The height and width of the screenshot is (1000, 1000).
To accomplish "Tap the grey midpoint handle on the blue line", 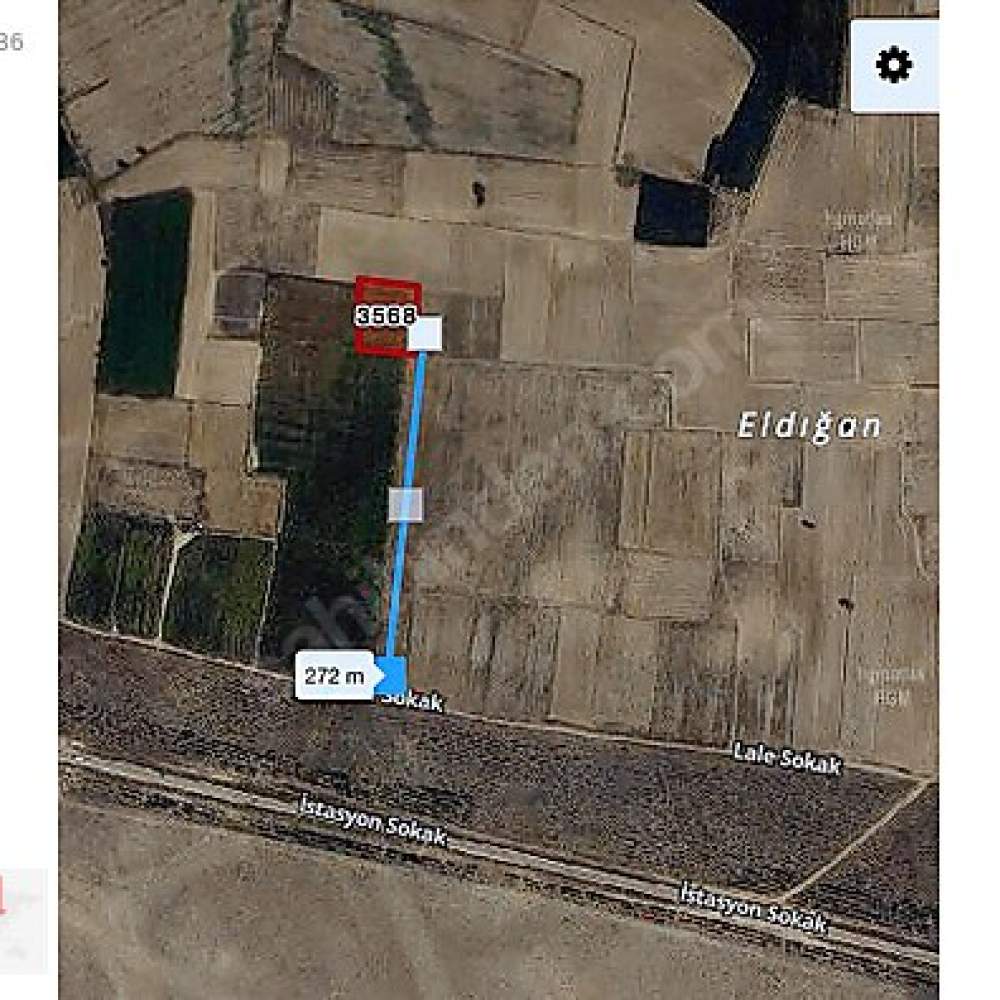I will pos(405,504).
